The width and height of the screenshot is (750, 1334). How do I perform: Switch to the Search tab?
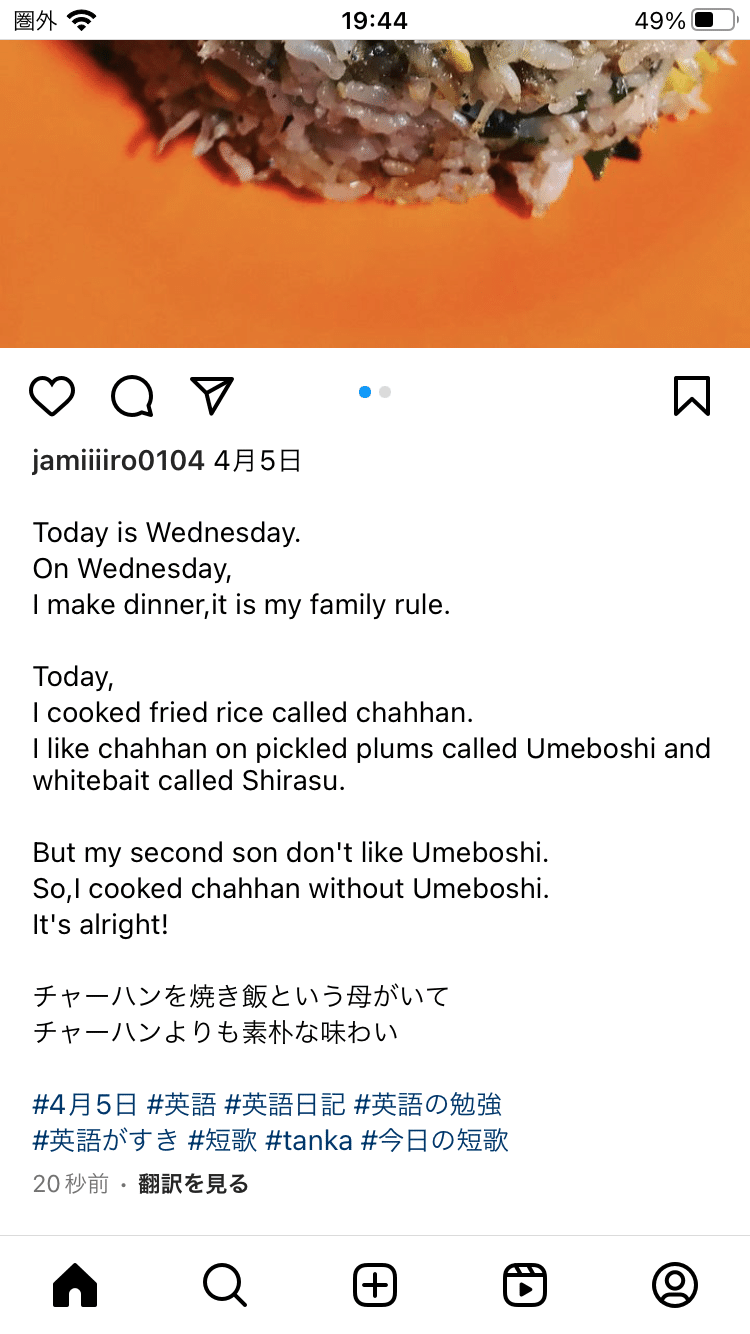click(225, 1285)
